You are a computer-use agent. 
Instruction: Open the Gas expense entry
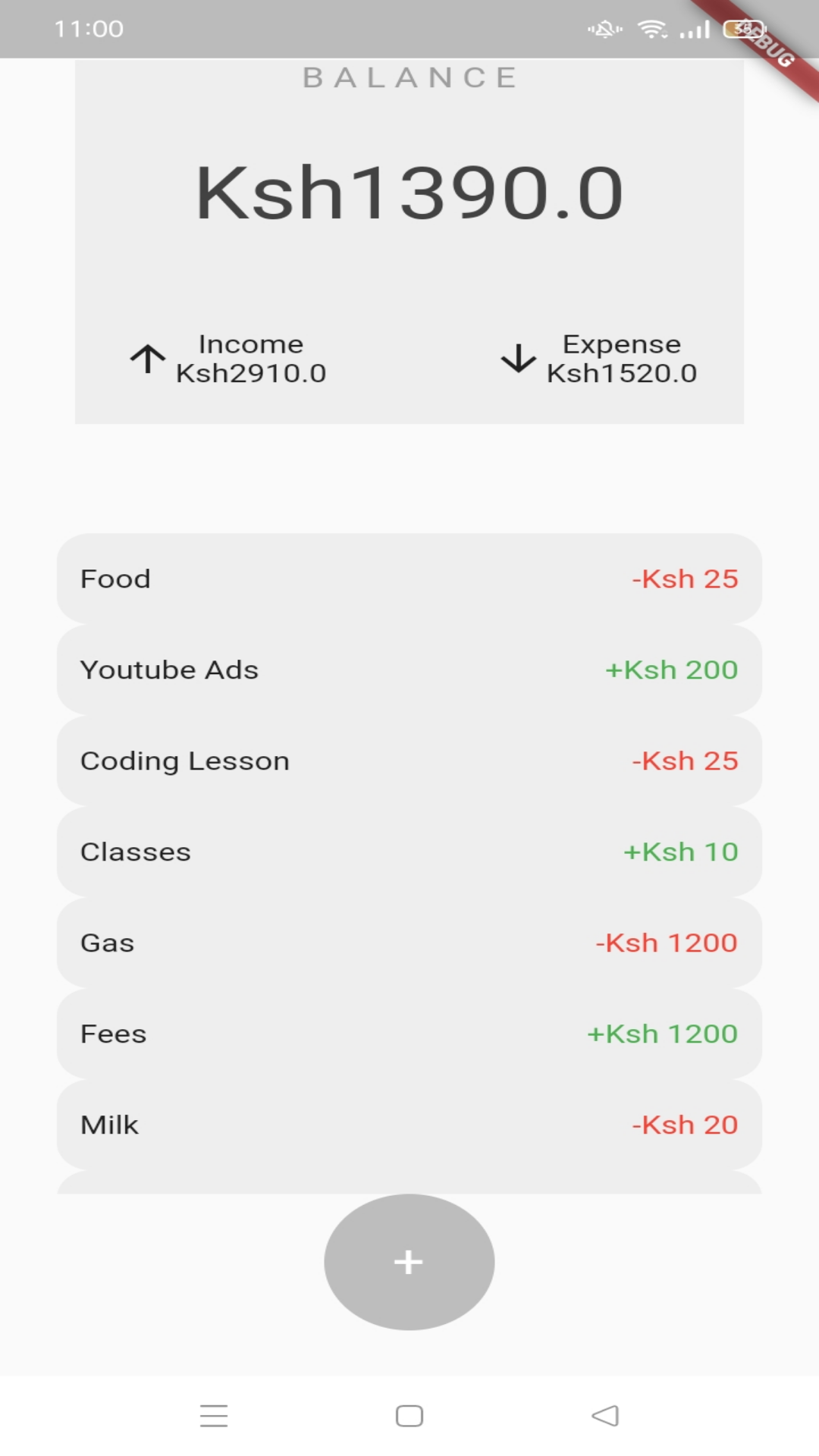(409, 943)
